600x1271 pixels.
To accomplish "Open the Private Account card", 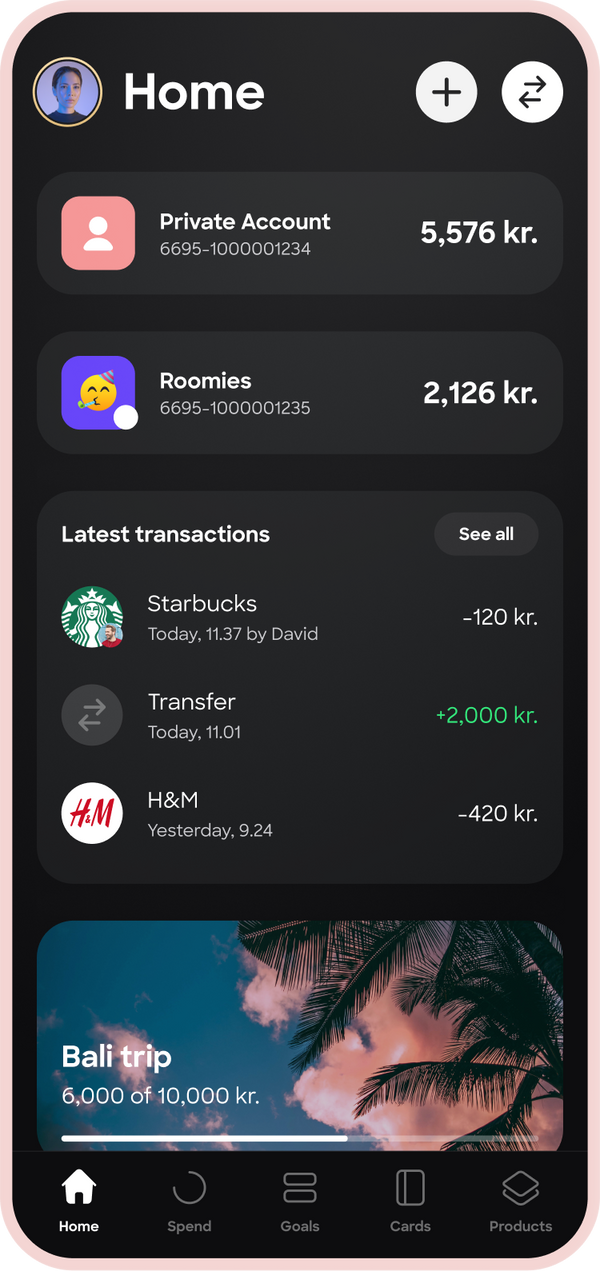I will click(x=300, y=233).
